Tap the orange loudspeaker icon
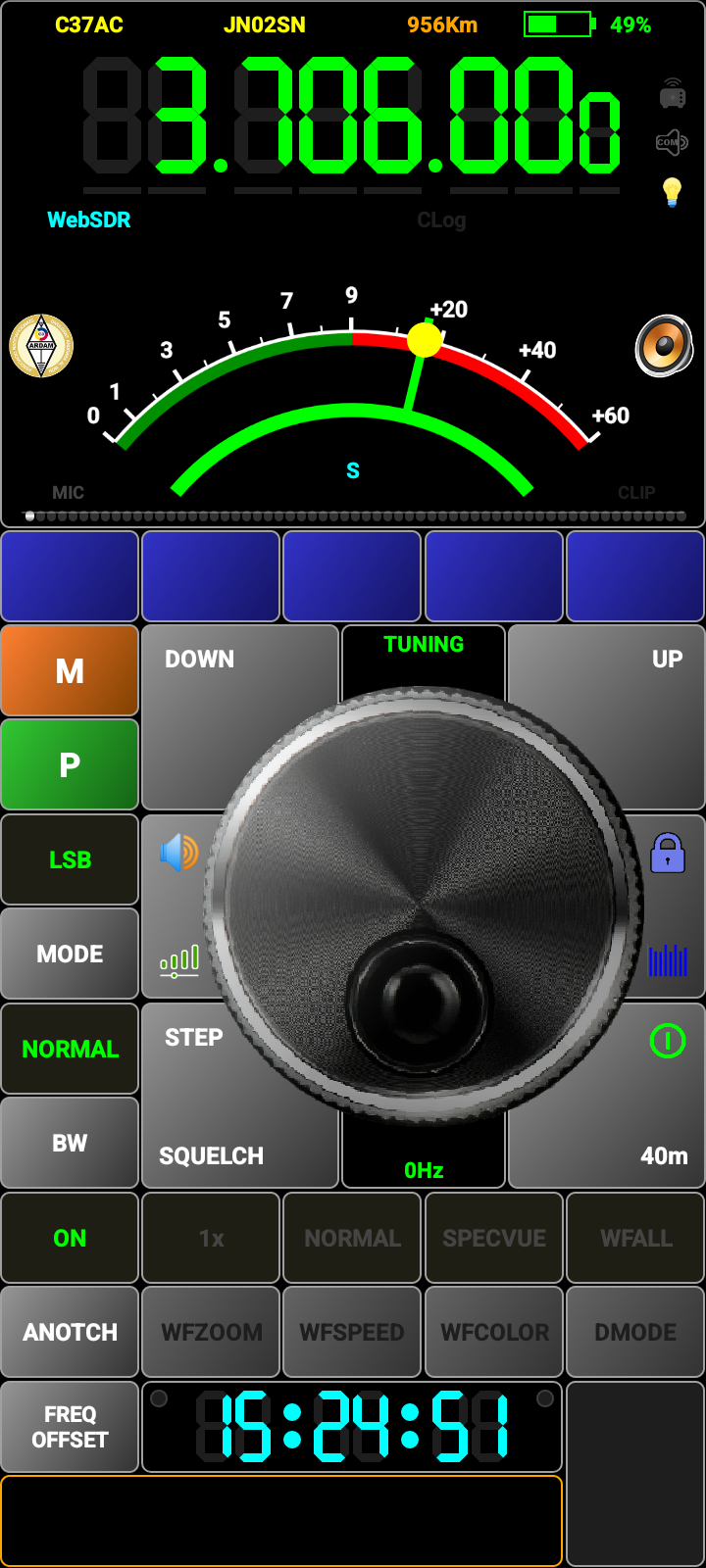The height and width of the screenshot is (1568, 706). pyautogui.click(x=664, y=345)
